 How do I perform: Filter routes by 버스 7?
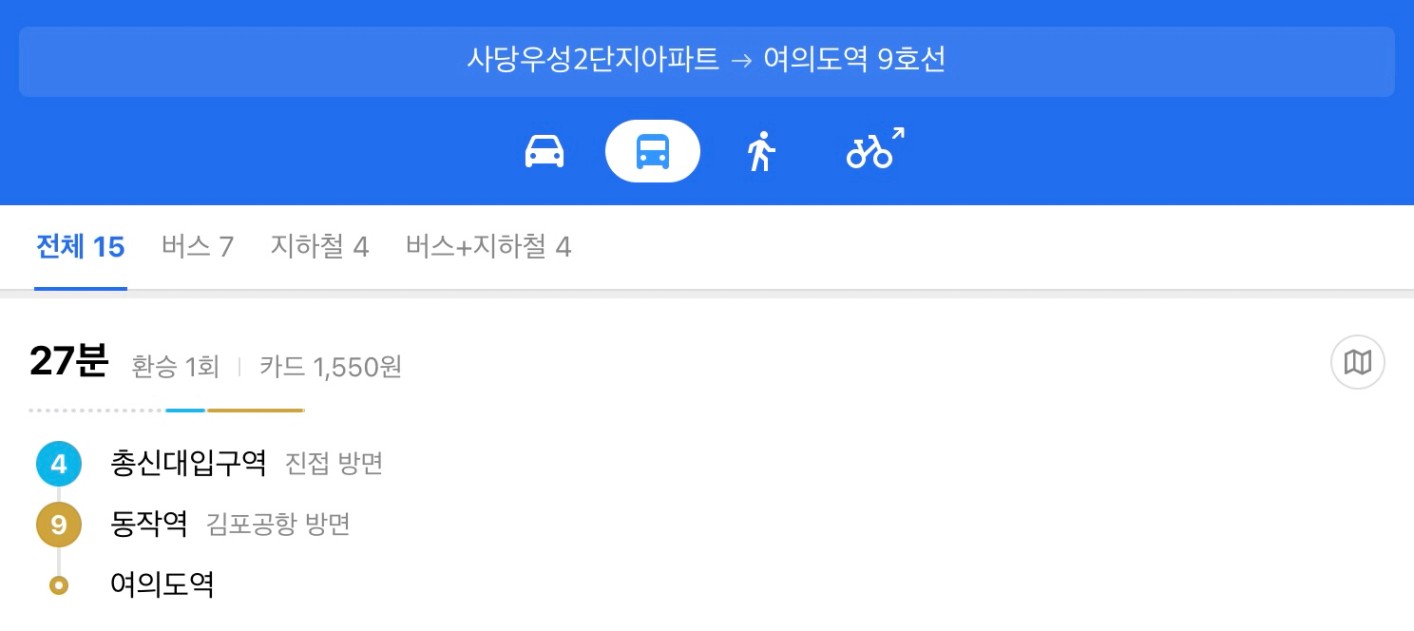click(x=197, y=247)
